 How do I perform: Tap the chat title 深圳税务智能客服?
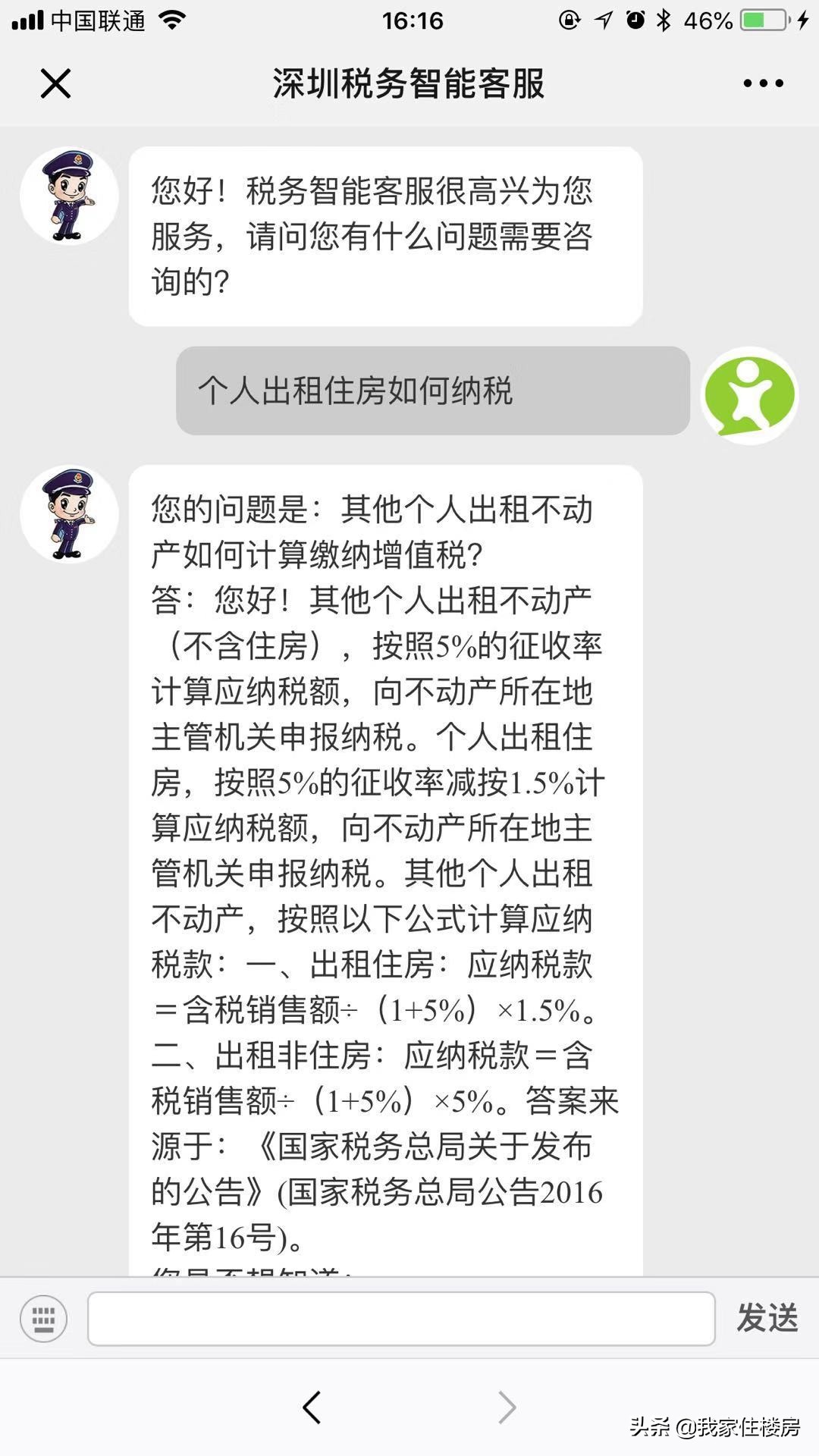409,83
